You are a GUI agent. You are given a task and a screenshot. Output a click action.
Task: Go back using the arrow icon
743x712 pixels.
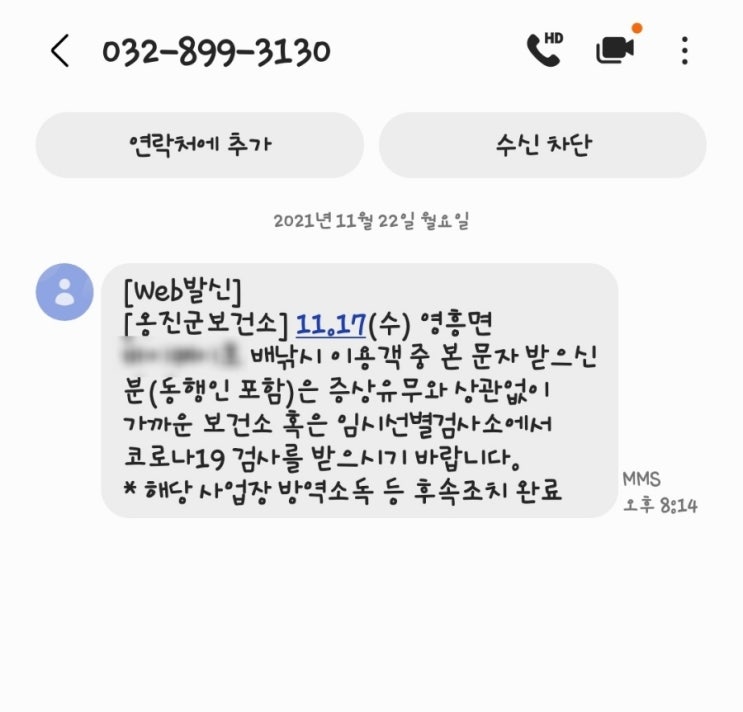pos(60,50)
